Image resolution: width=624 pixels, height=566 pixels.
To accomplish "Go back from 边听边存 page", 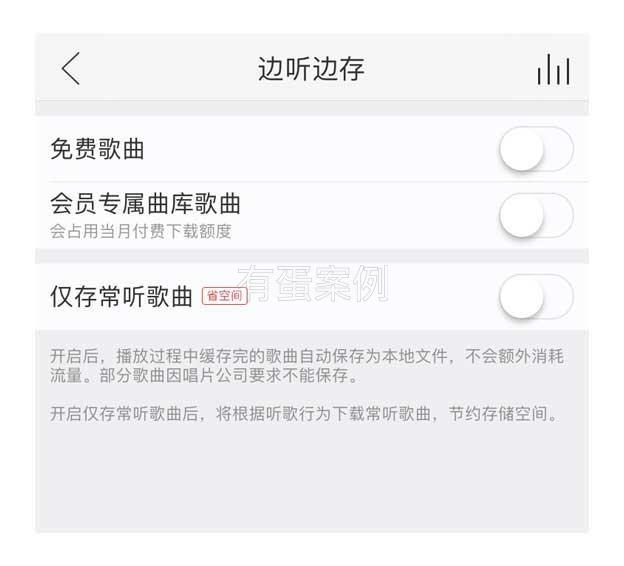I will click(x=70, y=68).
